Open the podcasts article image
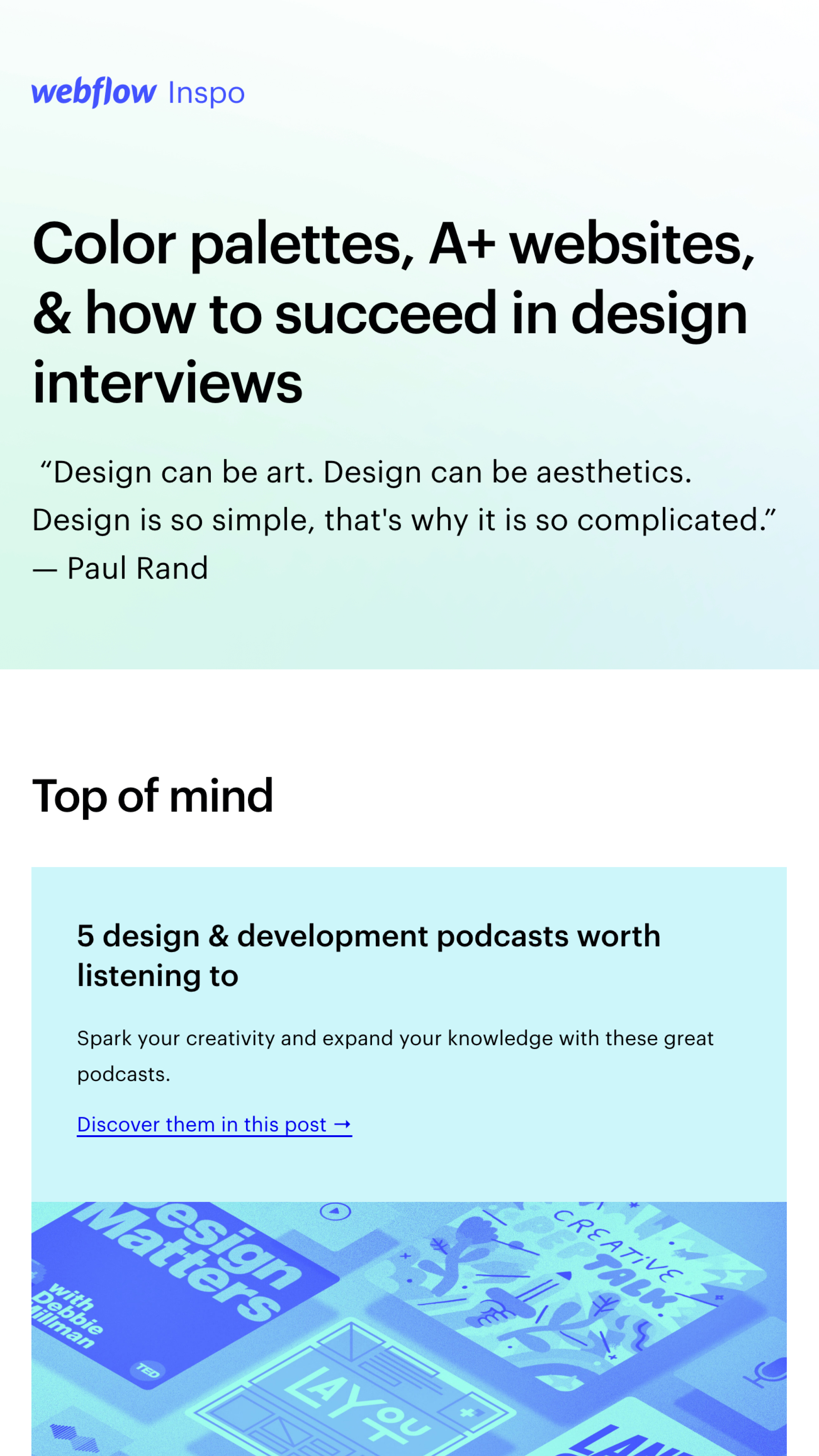Viewport: 819px width, 1456px height. coord(409,1328)
